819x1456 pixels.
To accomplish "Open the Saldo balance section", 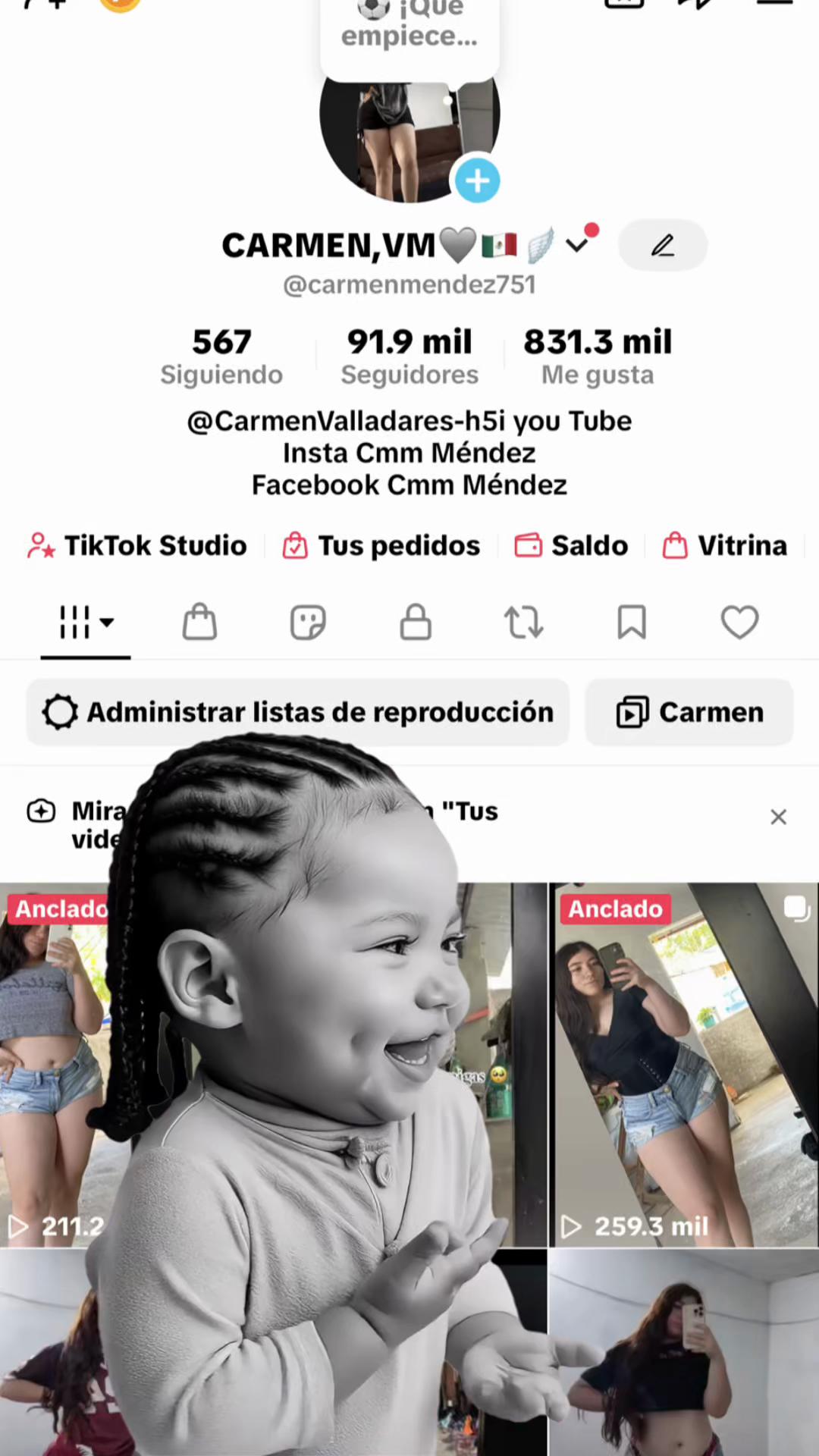I will tap(571, 545).
